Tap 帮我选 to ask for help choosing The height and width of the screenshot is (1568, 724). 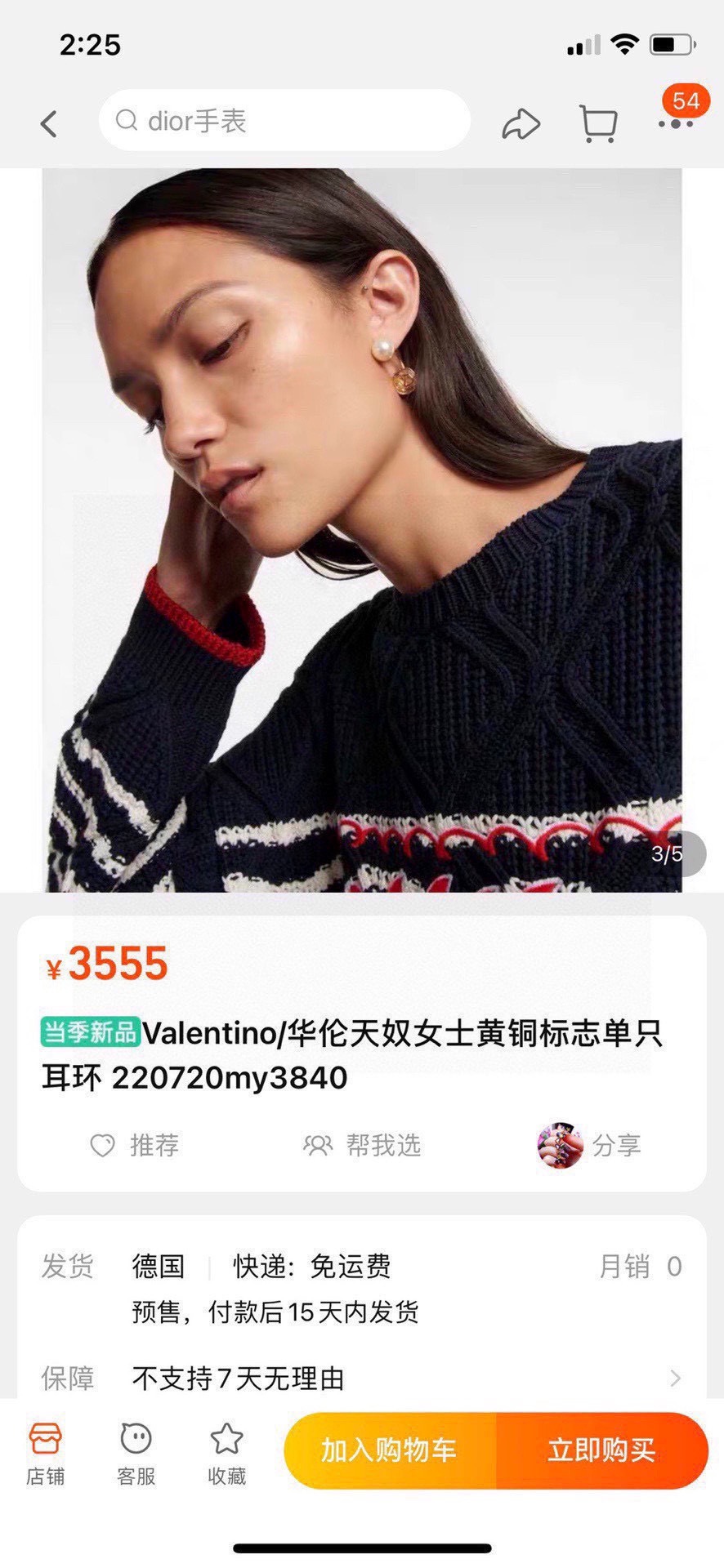click(362, 1146)
